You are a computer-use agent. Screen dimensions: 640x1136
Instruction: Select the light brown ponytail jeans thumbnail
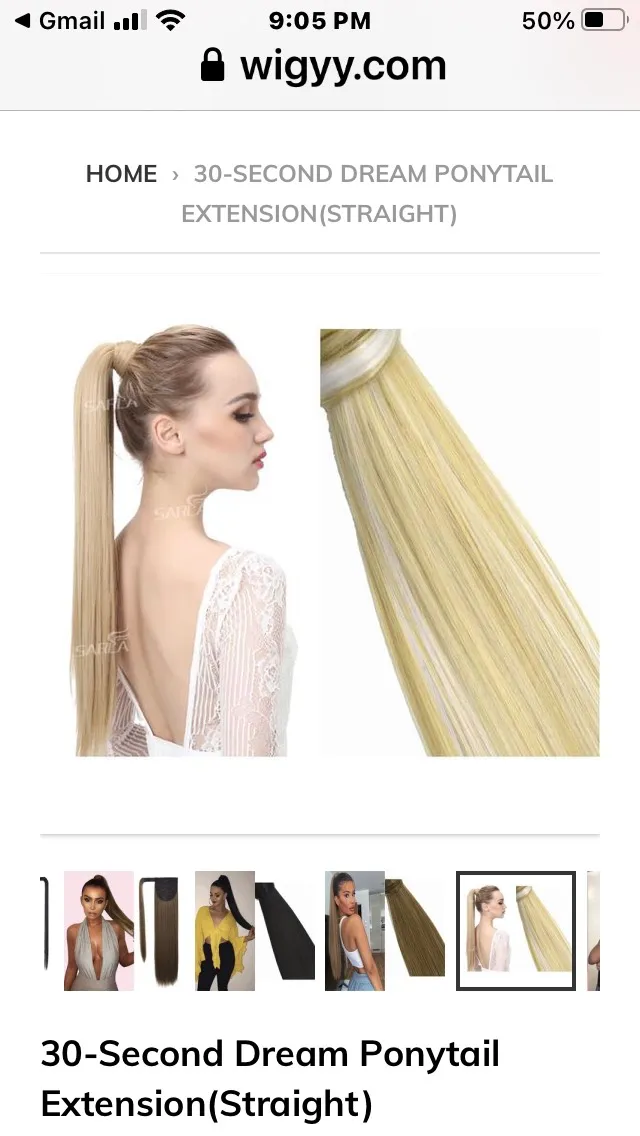(385, 931)
